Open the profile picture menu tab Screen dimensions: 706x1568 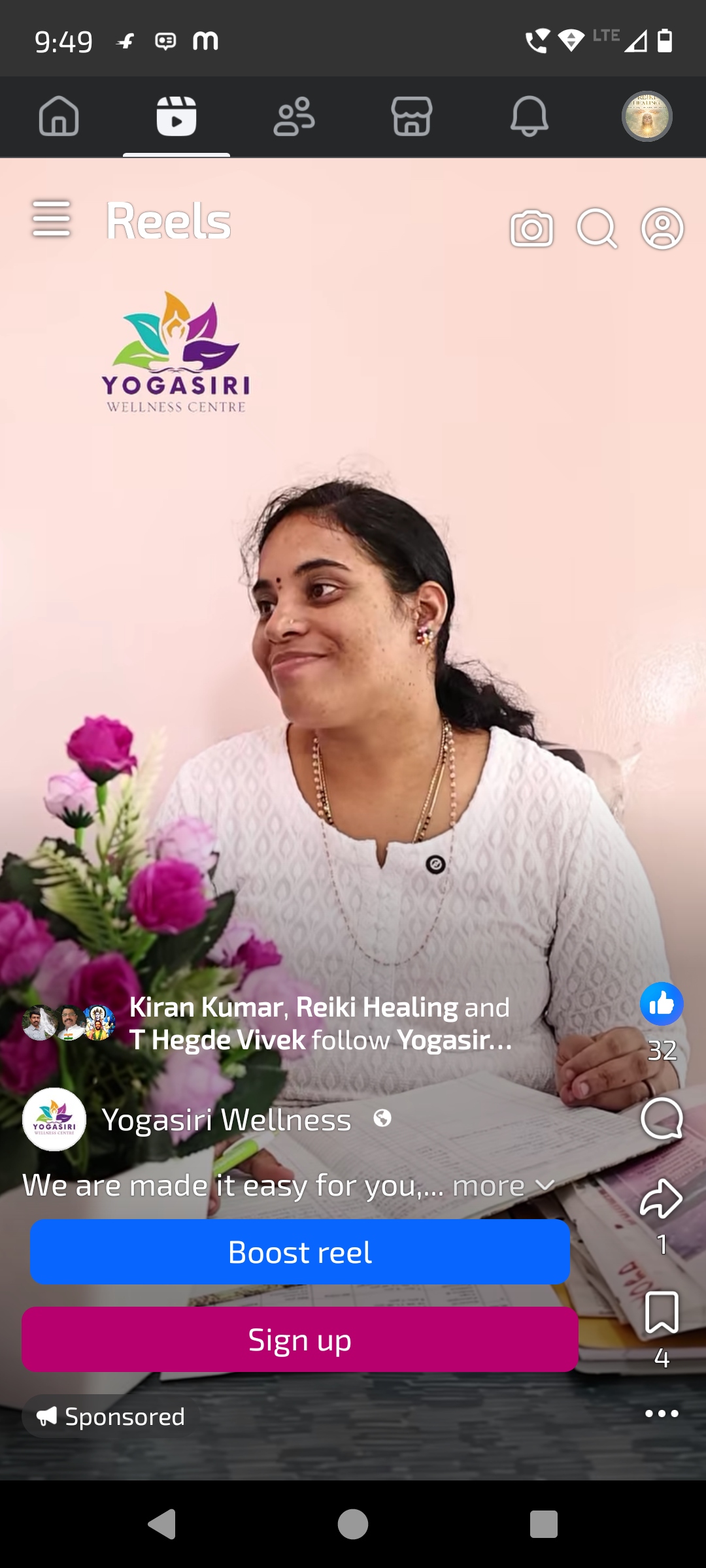[647, 116]
